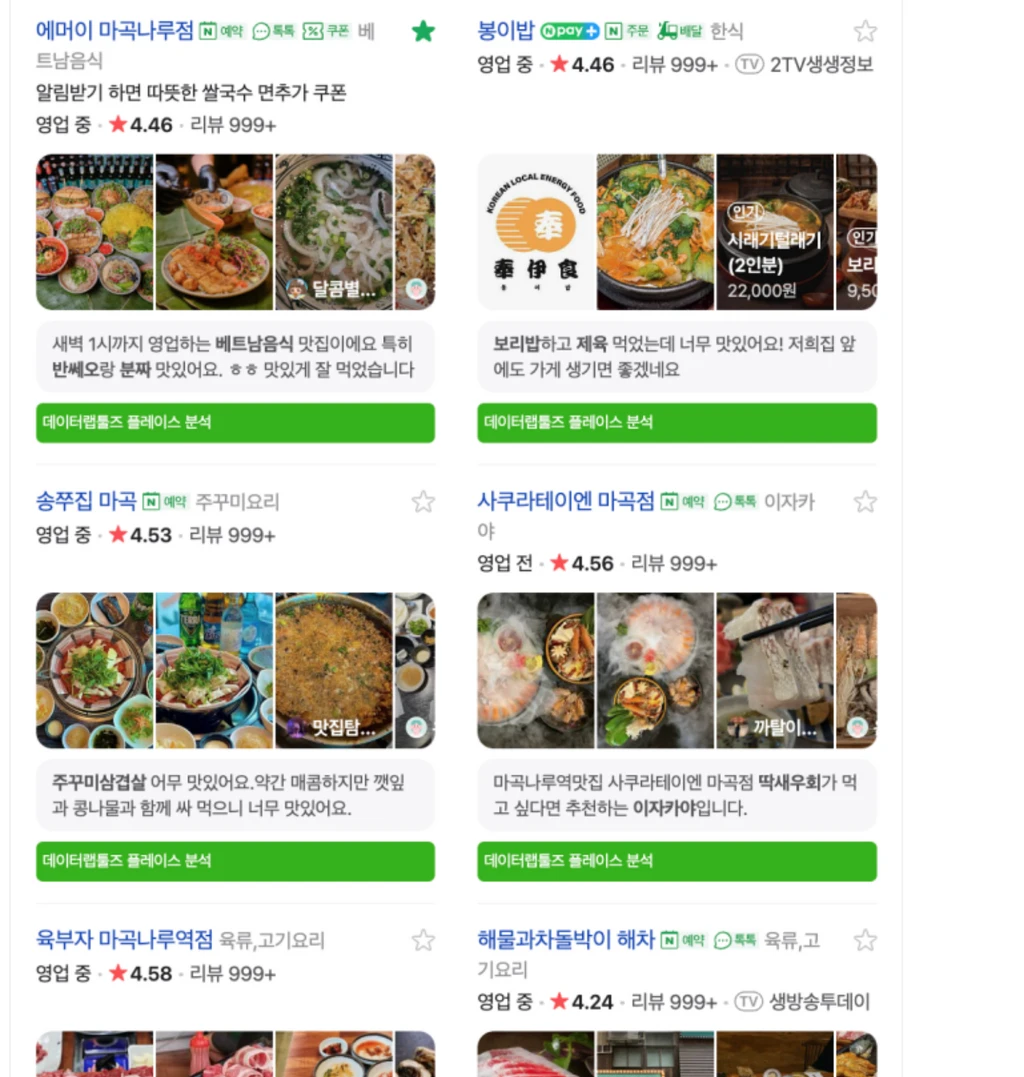Launch 데이터랩툴즈 analysis for 사쿠라테이엔 마곡점

tap(676, 861)
